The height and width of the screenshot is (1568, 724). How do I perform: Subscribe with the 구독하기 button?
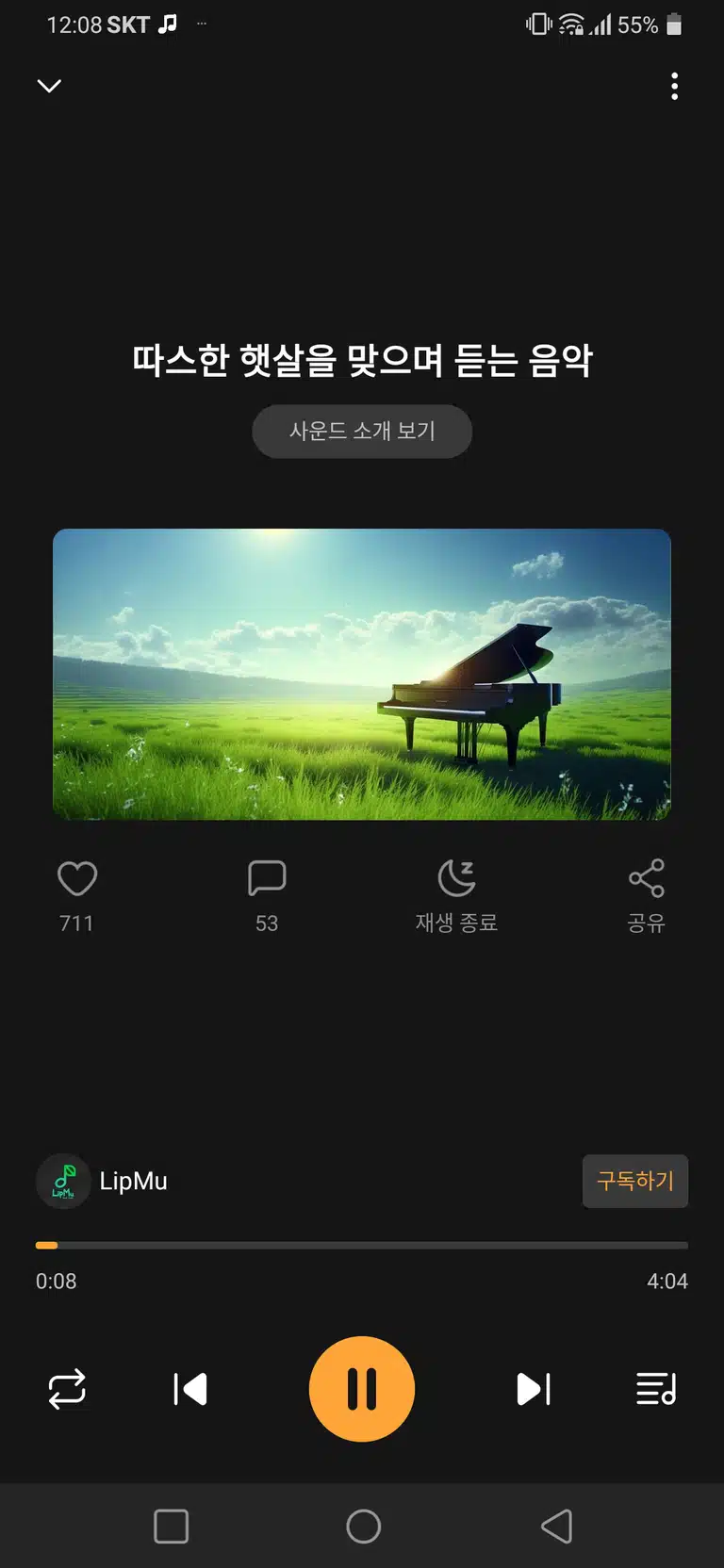pos(635,1181)
